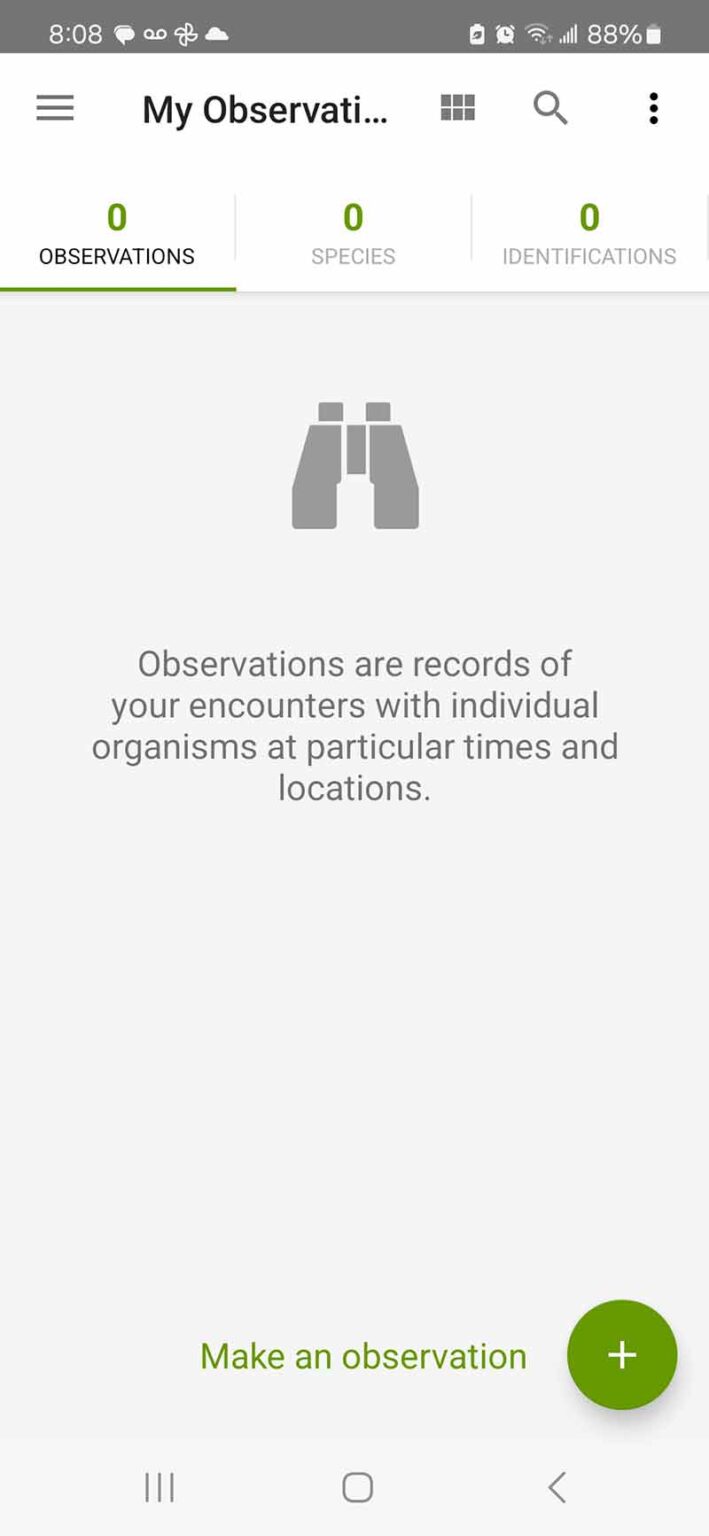709x1536 pixels.
Task: Open the hamburger navigation drawer
Action: click(x=55, y=108)
